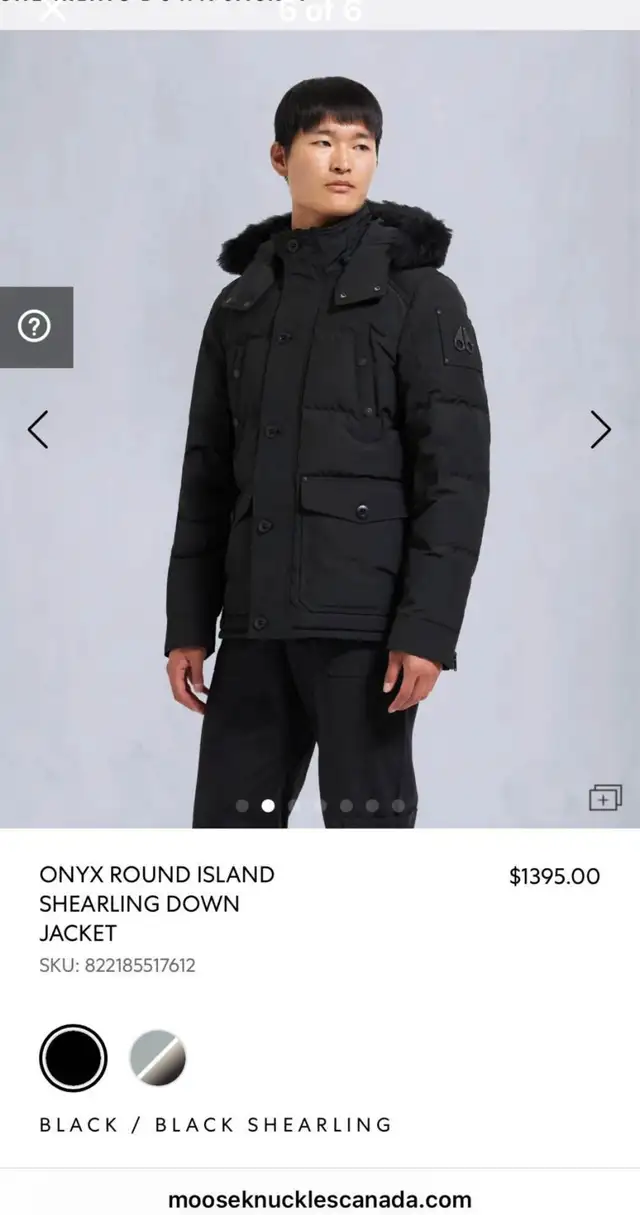Show the next product photo
Viewport: 640px width, 1215px height.
[600, 429]
